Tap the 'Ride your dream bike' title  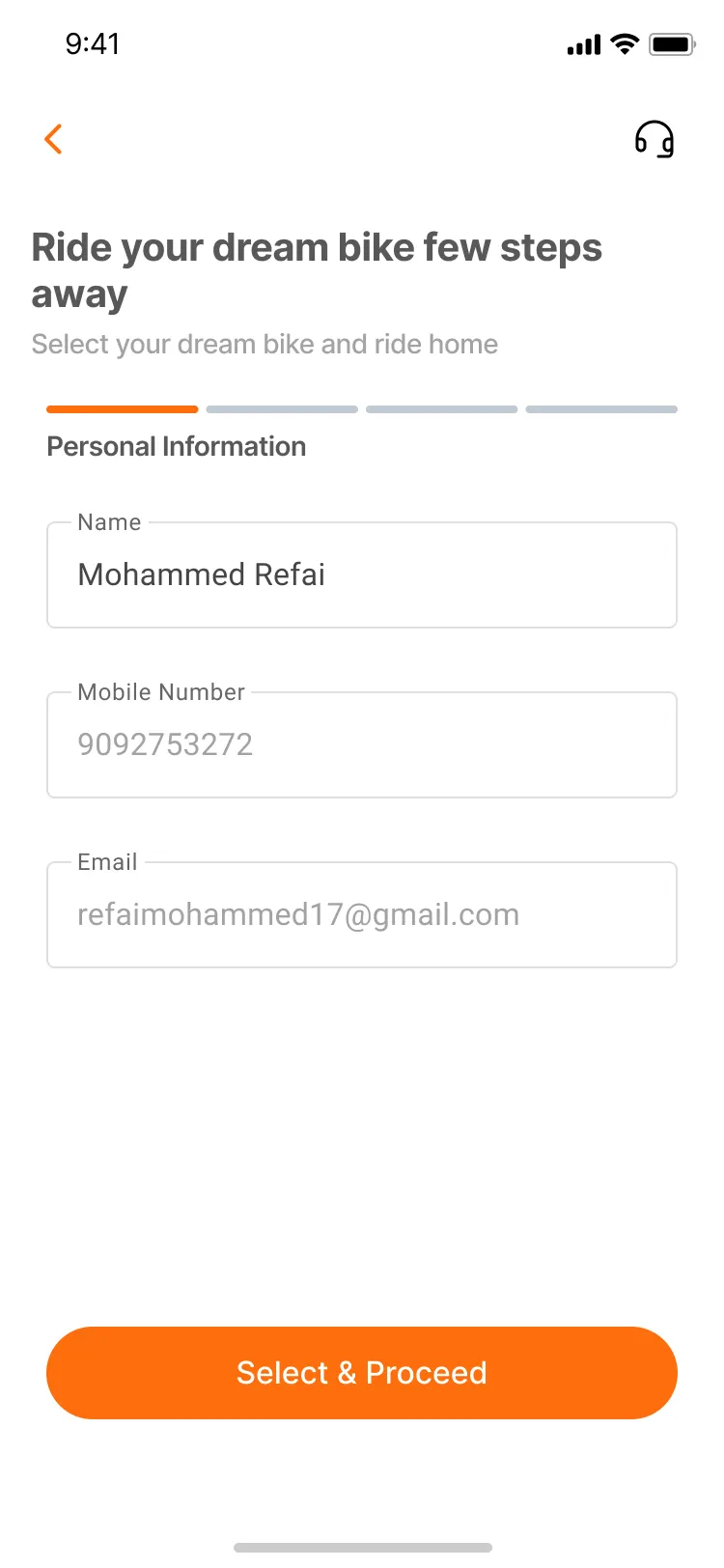pyautogui.click(x=317, y=270)
